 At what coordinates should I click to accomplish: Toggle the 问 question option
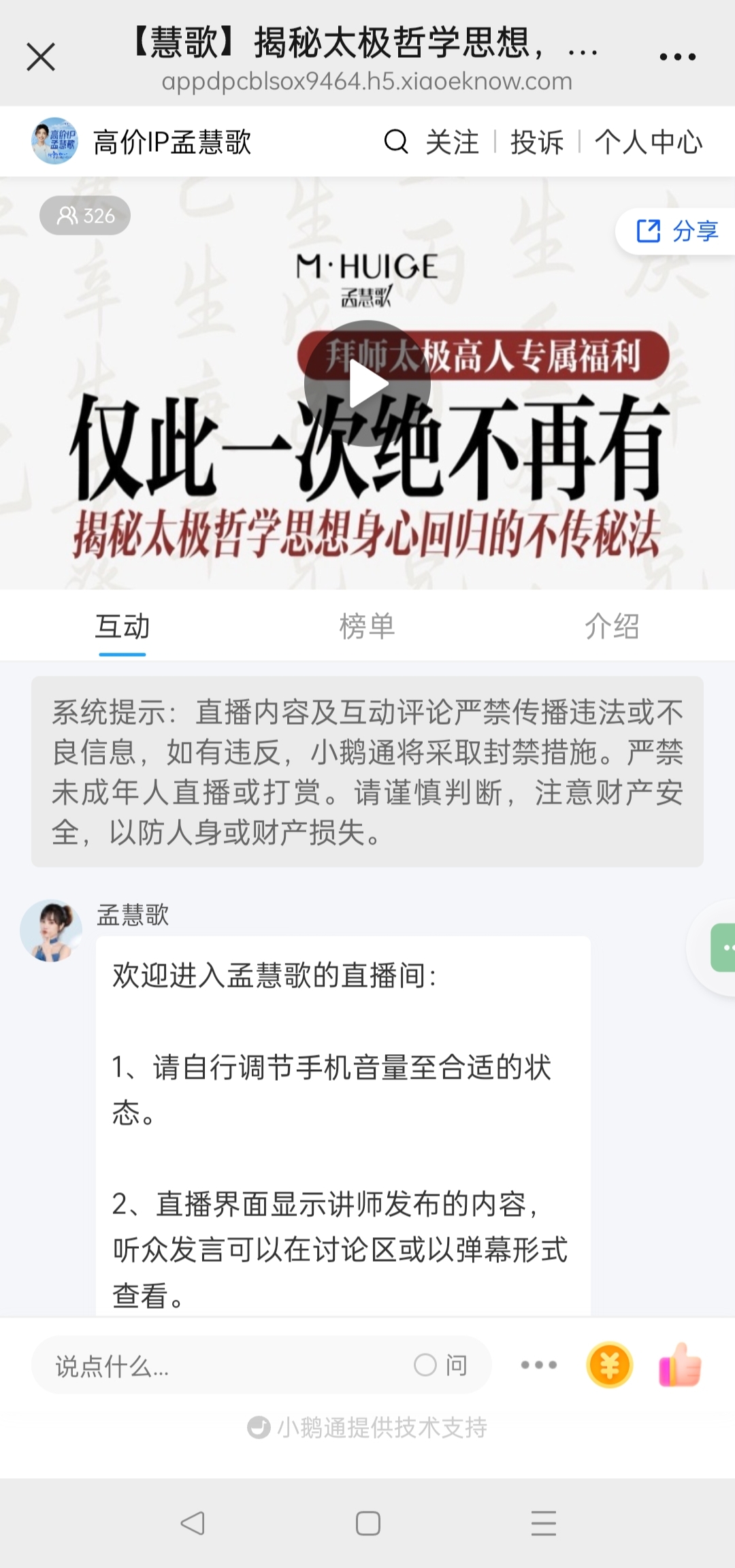tap(441, 1365)
